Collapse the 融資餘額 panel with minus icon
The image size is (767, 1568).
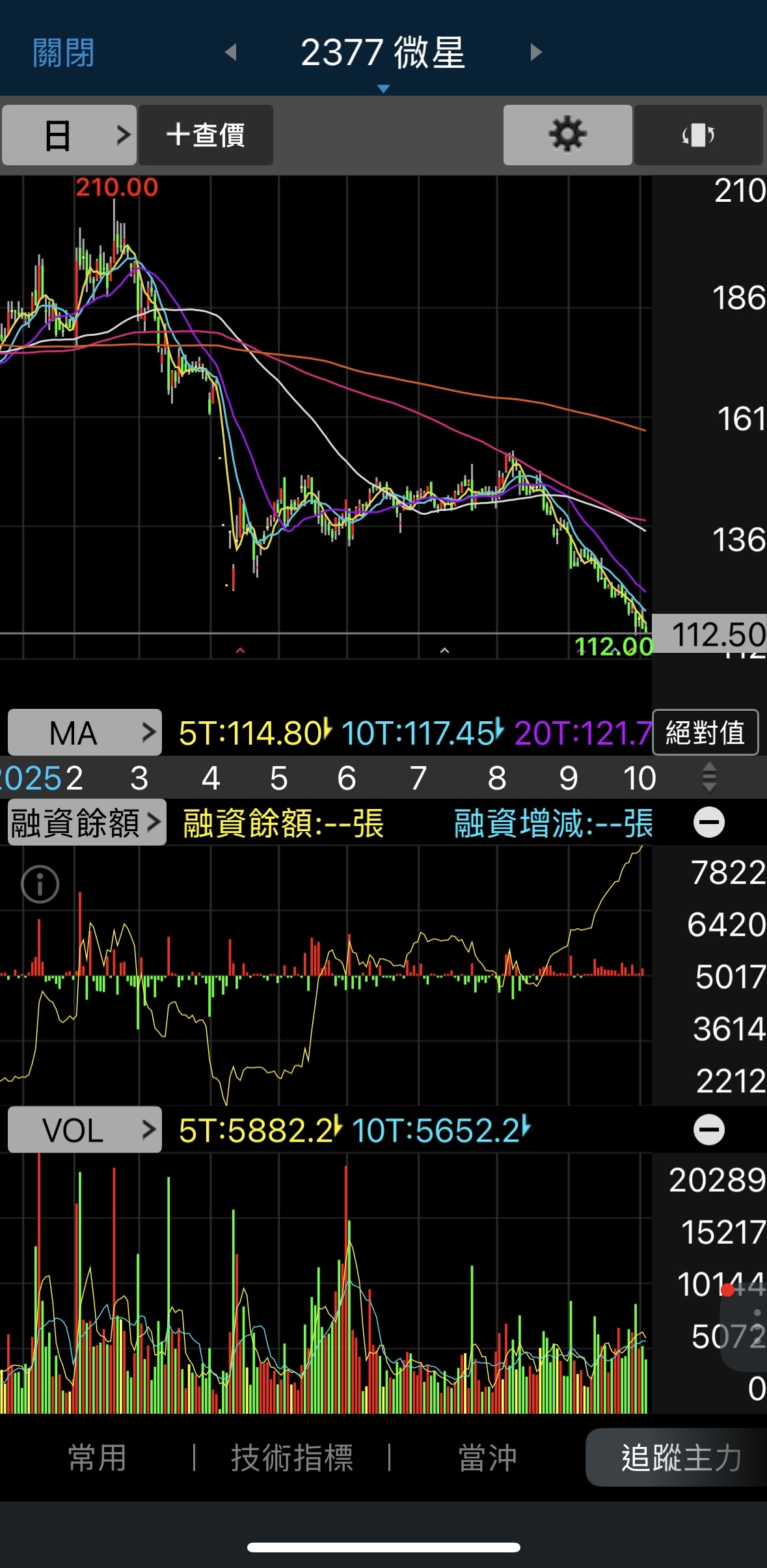(x=709, y=822)
